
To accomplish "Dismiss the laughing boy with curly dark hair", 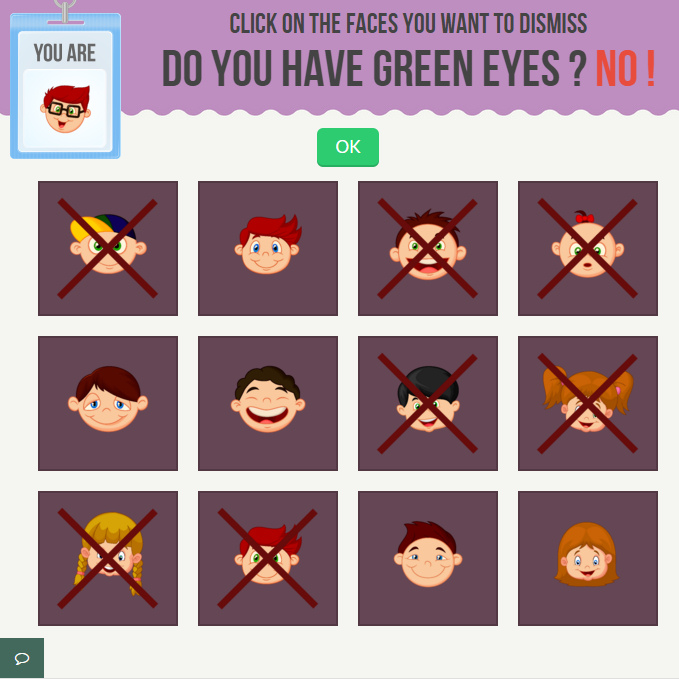I will pyautogui.click(x=268, y=403).
